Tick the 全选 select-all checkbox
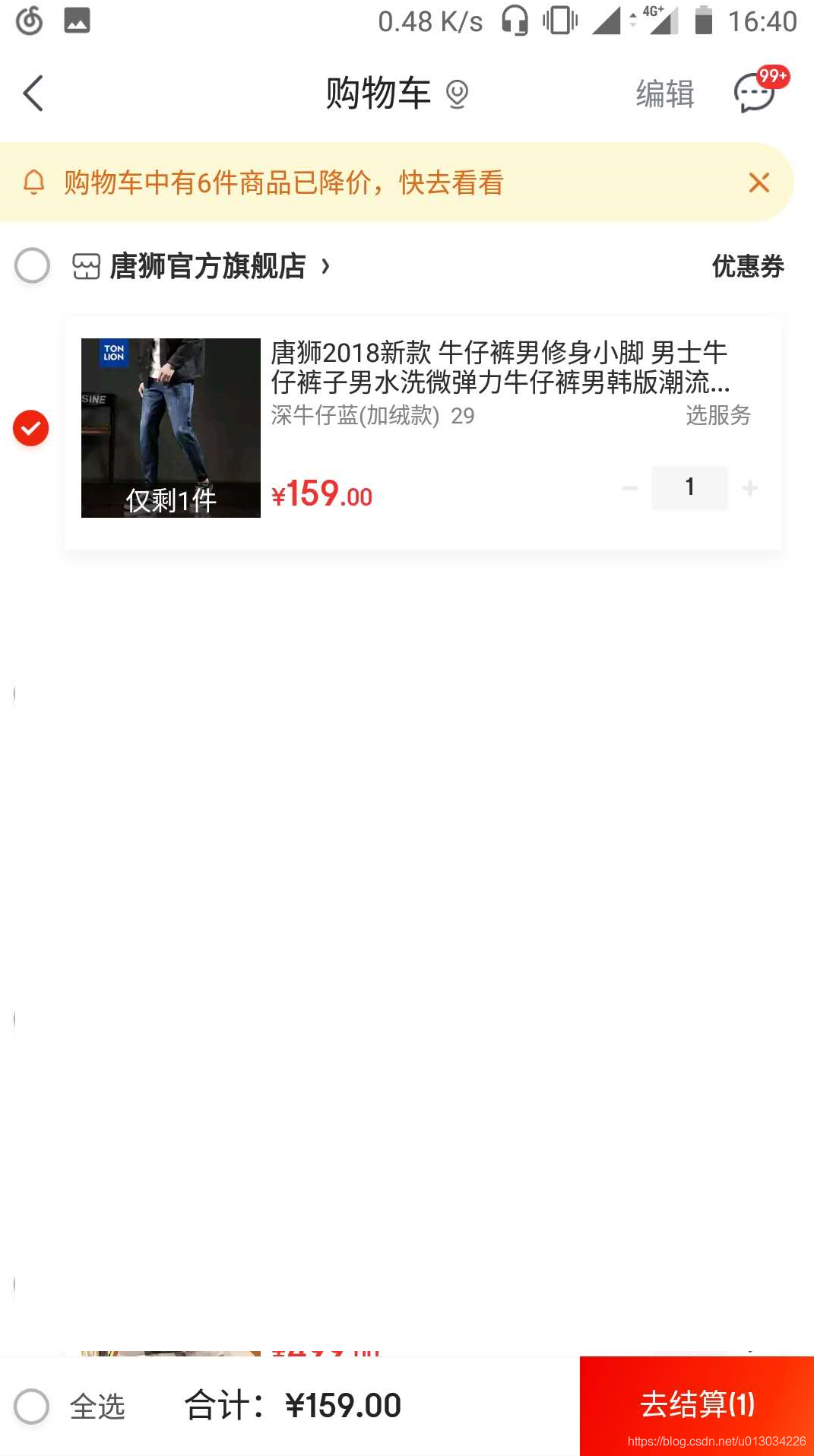The height and width of the screenshot is (1456, 814). pos(32,1406)
